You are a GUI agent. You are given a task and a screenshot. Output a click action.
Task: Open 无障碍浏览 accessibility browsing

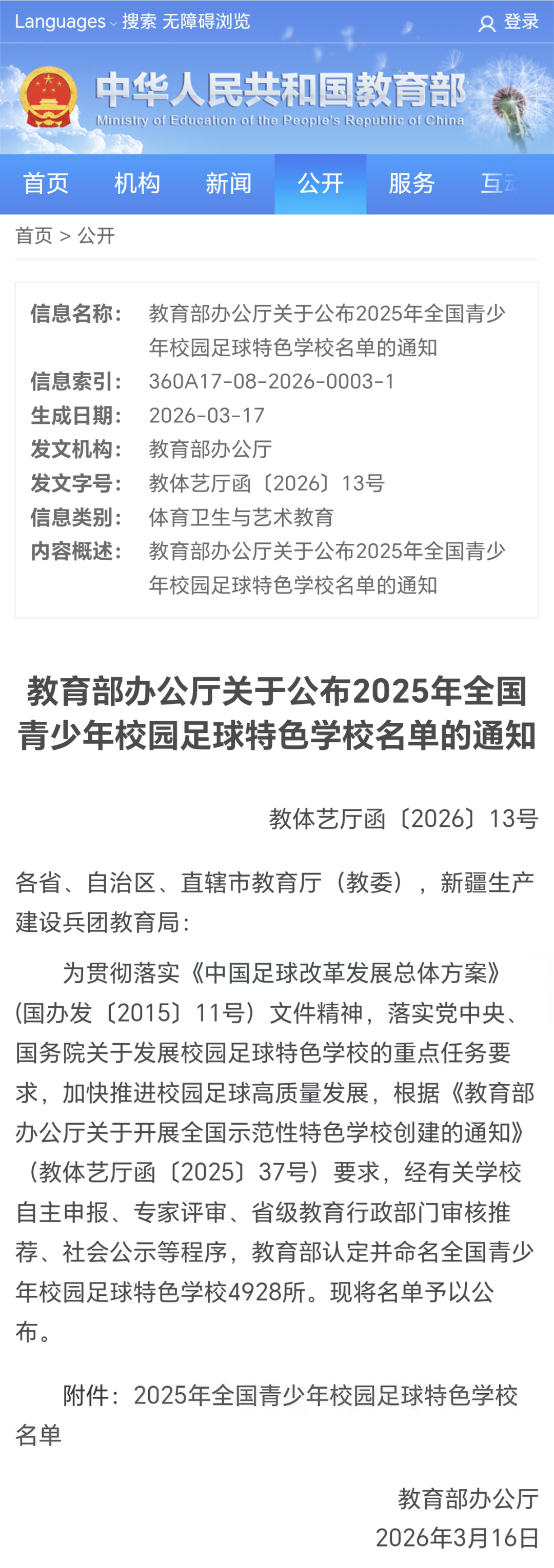pos(206,22)
